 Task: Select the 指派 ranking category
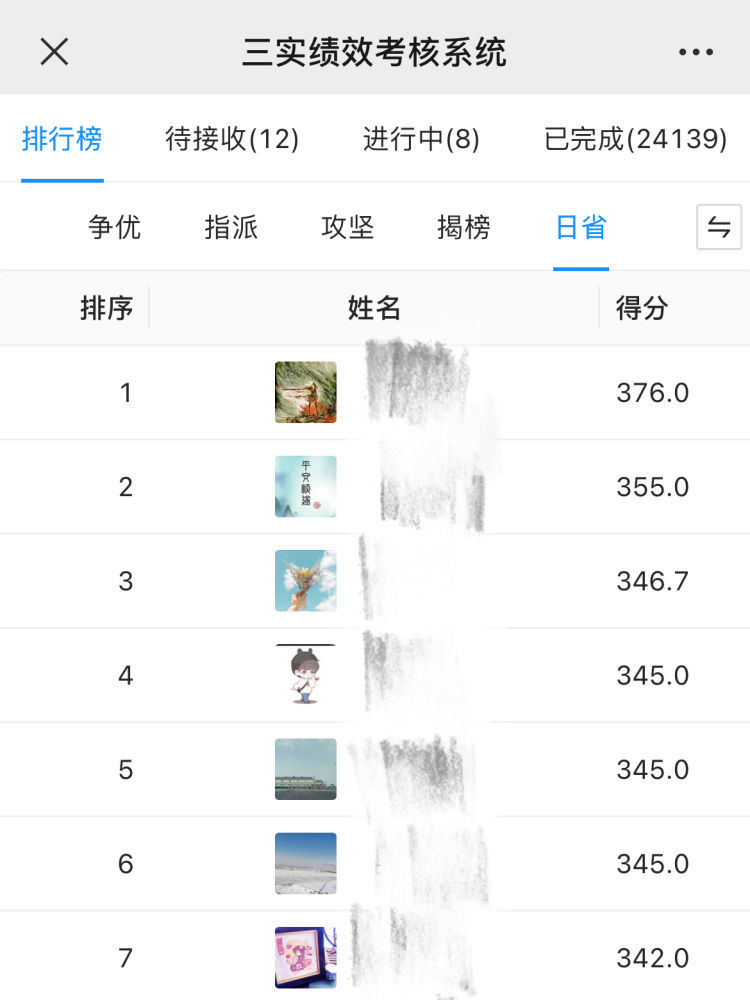[231, 227]
